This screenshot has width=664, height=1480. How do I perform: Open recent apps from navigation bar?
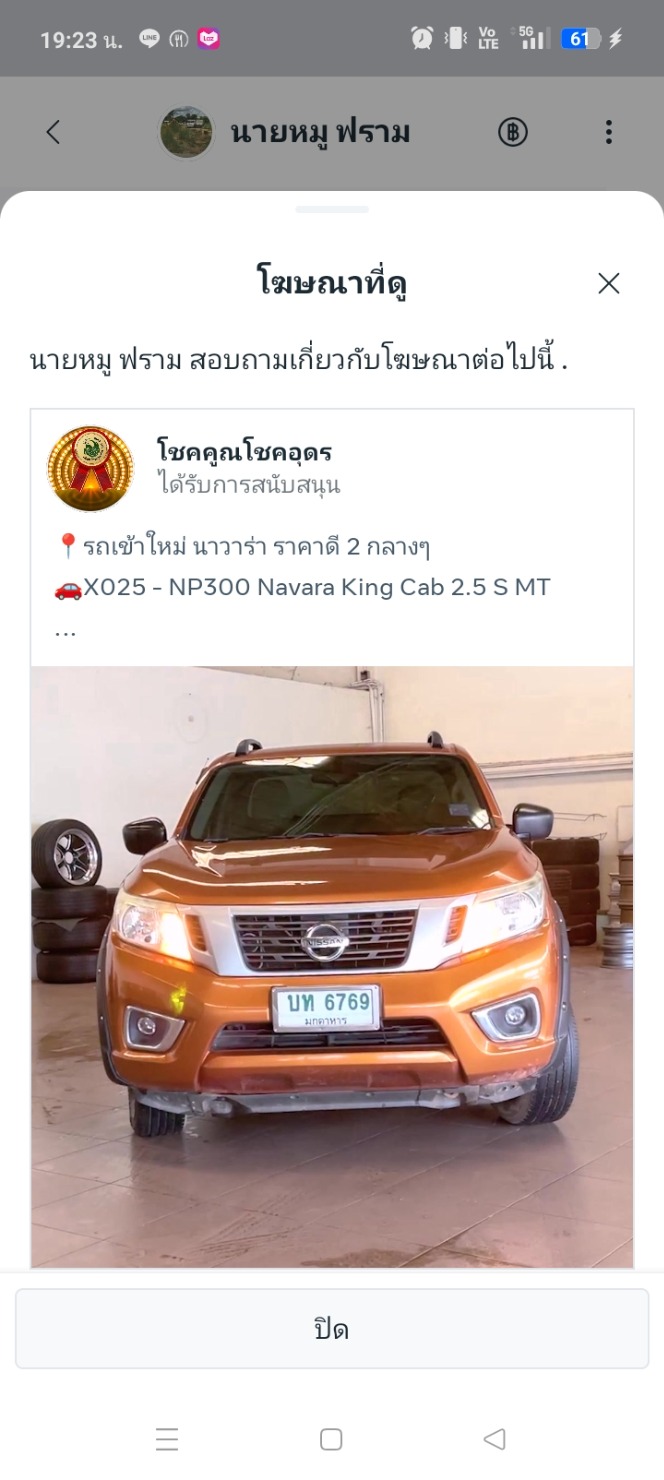coord(167,1439)
